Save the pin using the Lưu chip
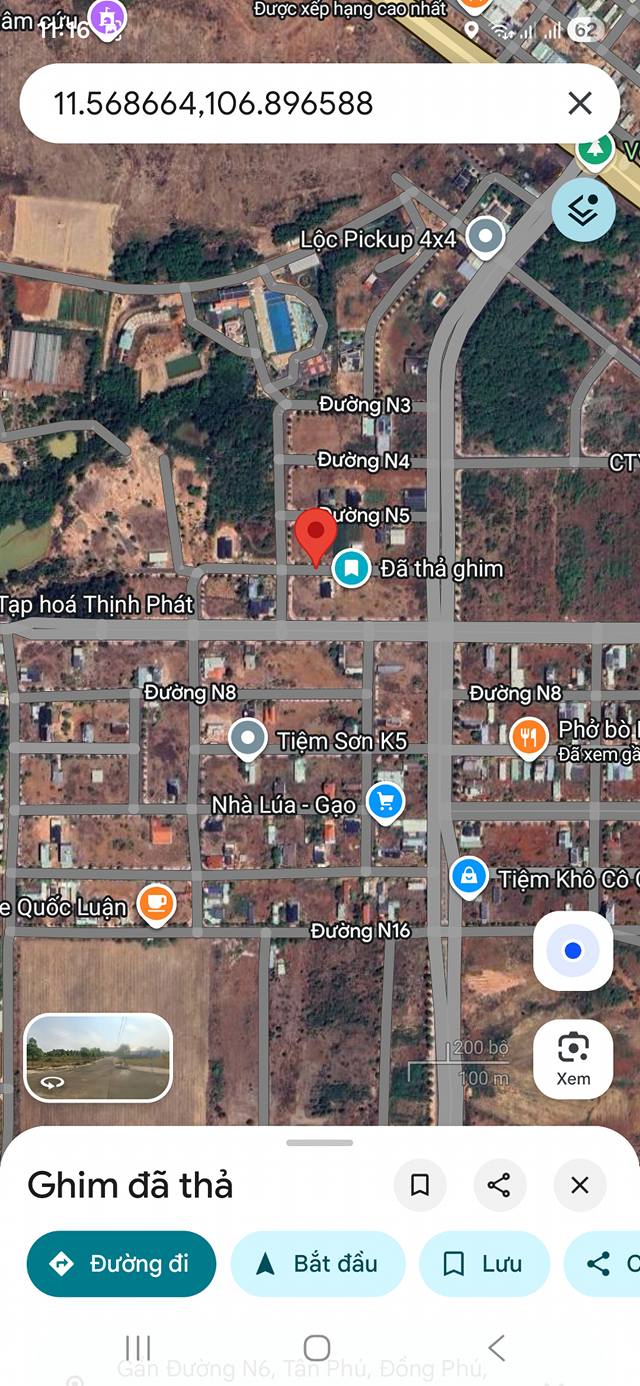This screenshot has width=640, height=1386. [x=484, y=1264]
